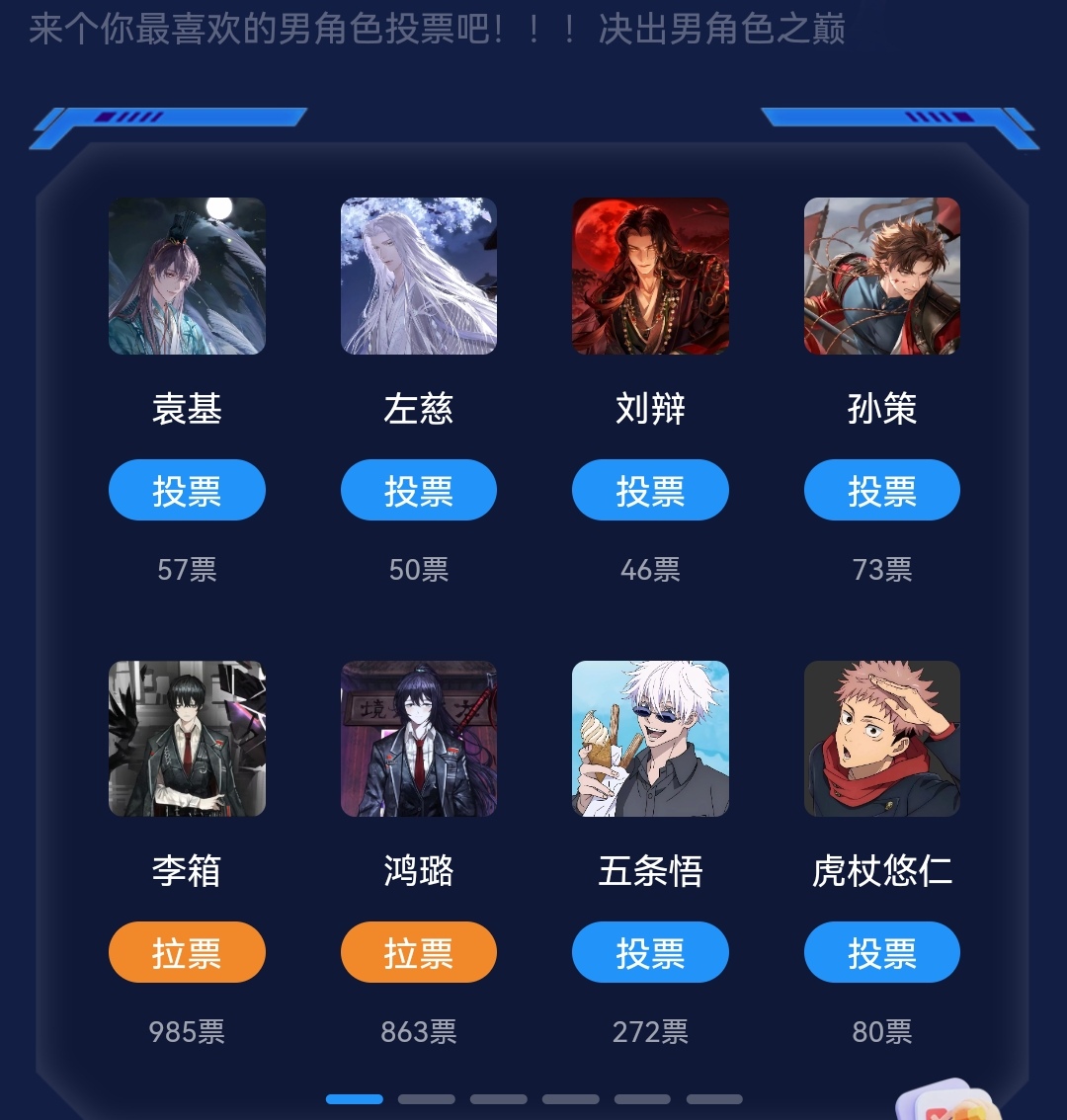Open 五条悟's character portrait

[x=650, y=739]
